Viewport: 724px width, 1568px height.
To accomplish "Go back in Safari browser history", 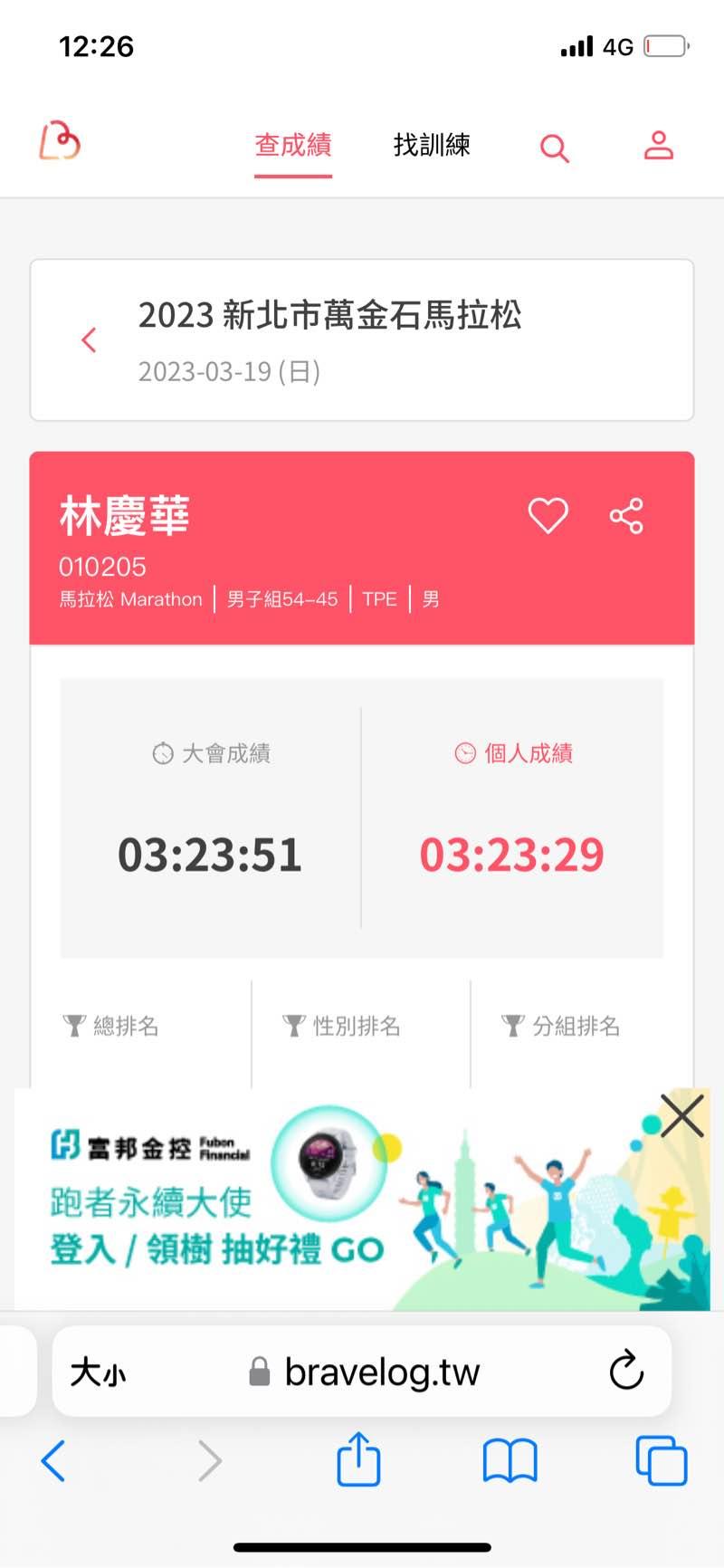I will pos(52,1459).
